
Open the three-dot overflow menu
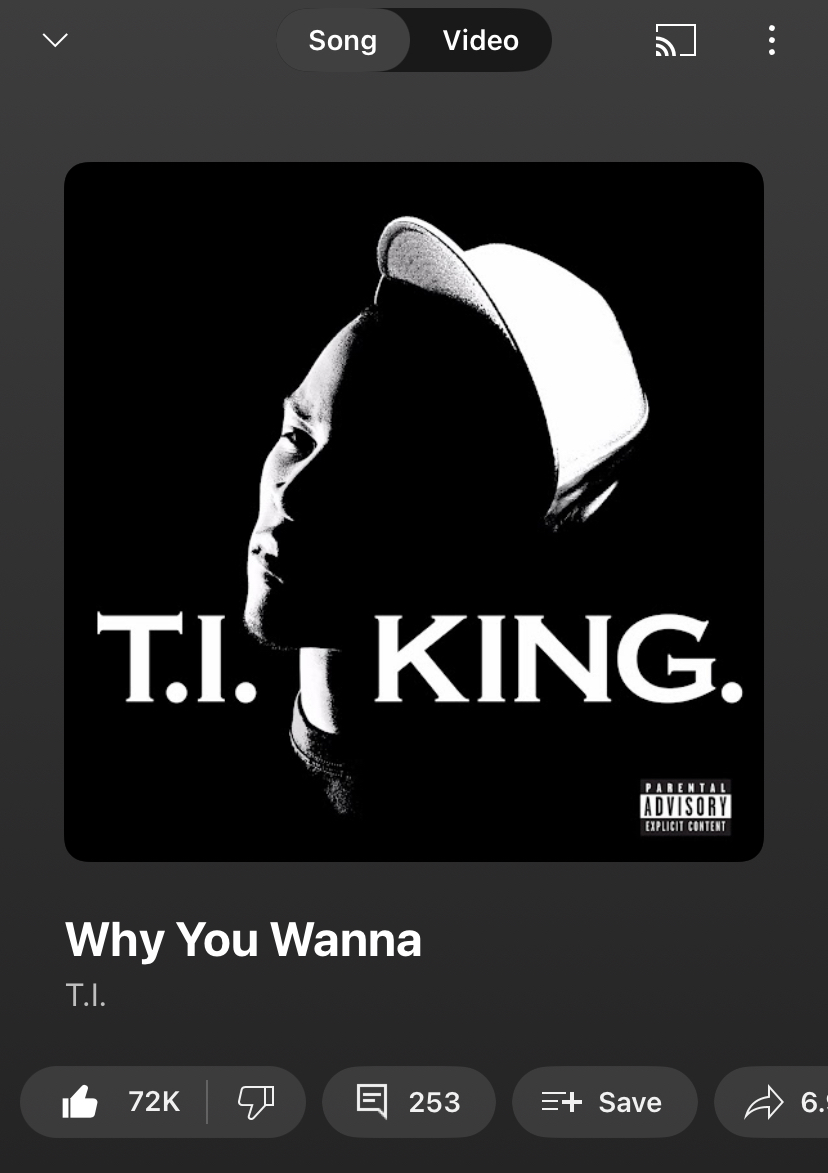771,40
